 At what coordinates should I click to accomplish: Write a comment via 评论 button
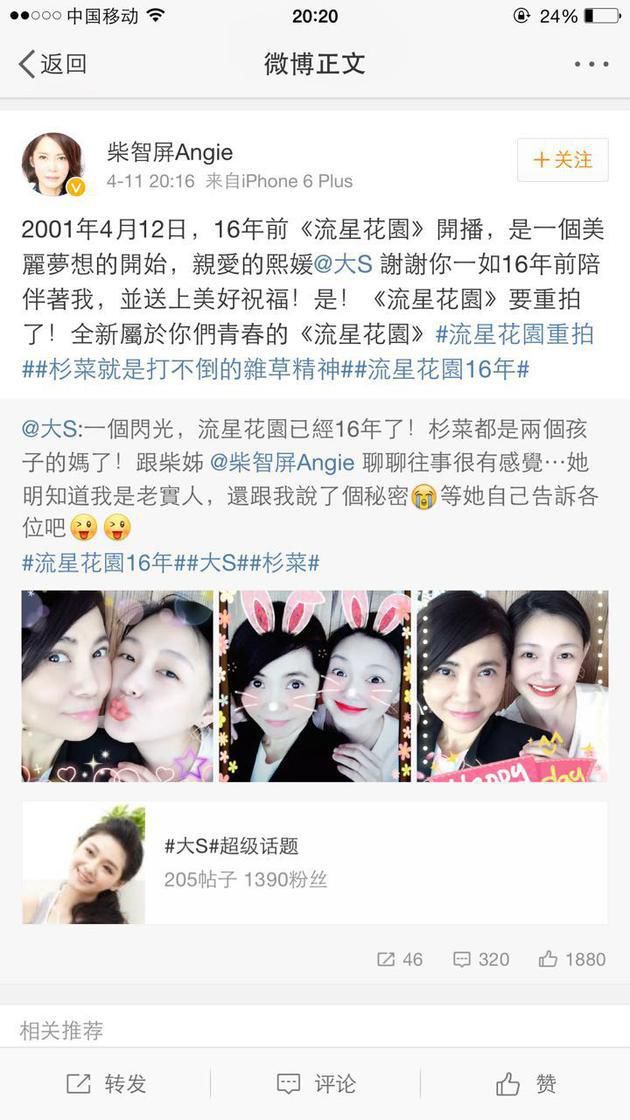click(x=315, y=1083)
